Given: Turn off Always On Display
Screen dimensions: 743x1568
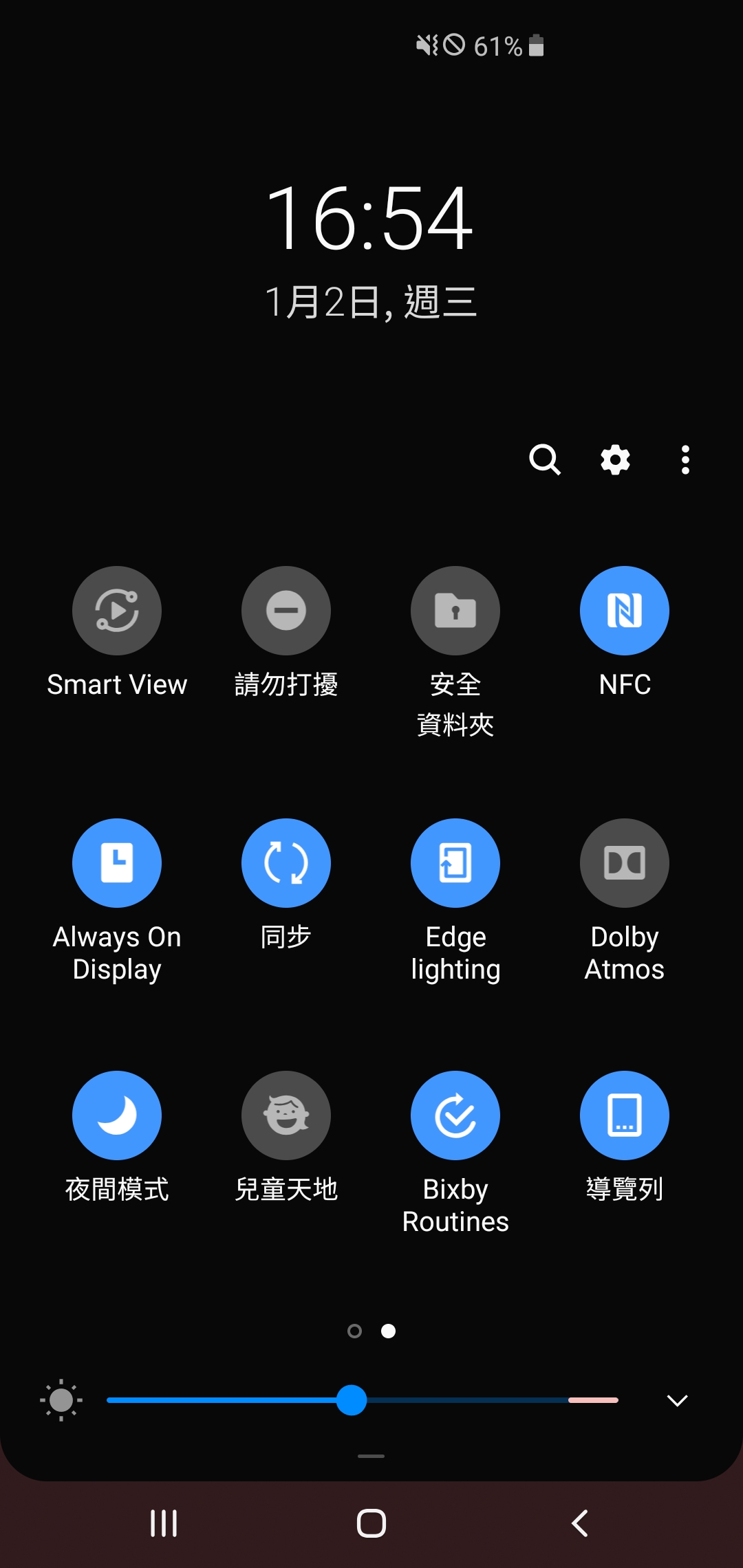Looking at the screenshot, I should tap(117, 863).
